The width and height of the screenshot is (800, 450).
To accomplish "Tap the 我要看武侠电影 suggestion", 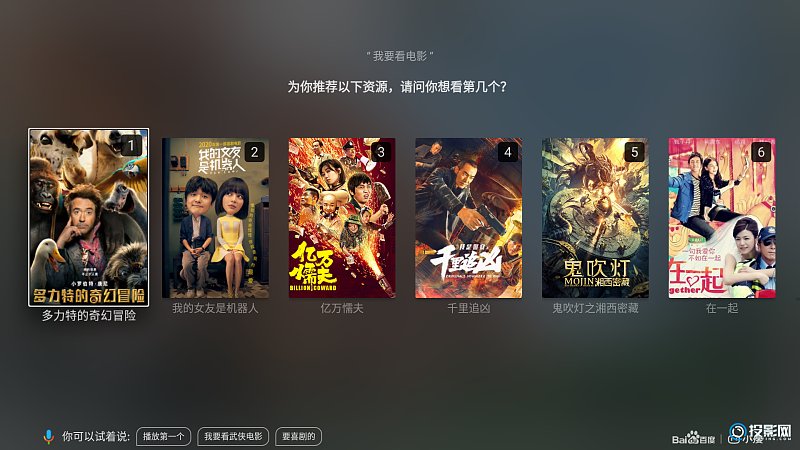I will 233,436.
